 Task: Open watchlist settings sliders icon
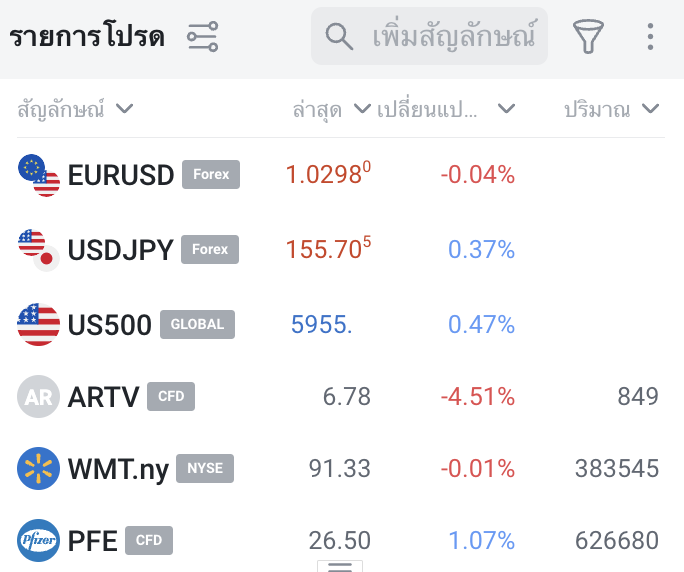click(202, 37)
